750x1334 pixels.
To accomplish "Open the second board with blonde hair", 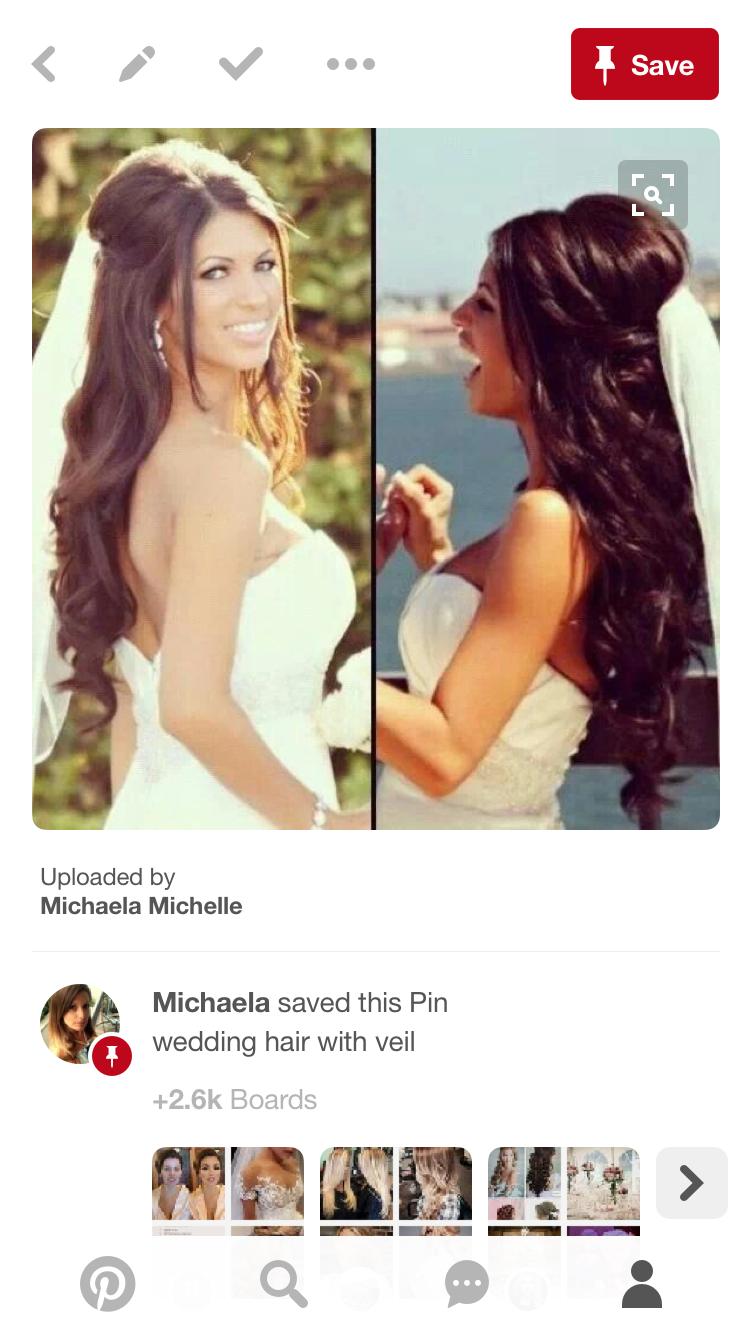I will [x=395, y=1190].
